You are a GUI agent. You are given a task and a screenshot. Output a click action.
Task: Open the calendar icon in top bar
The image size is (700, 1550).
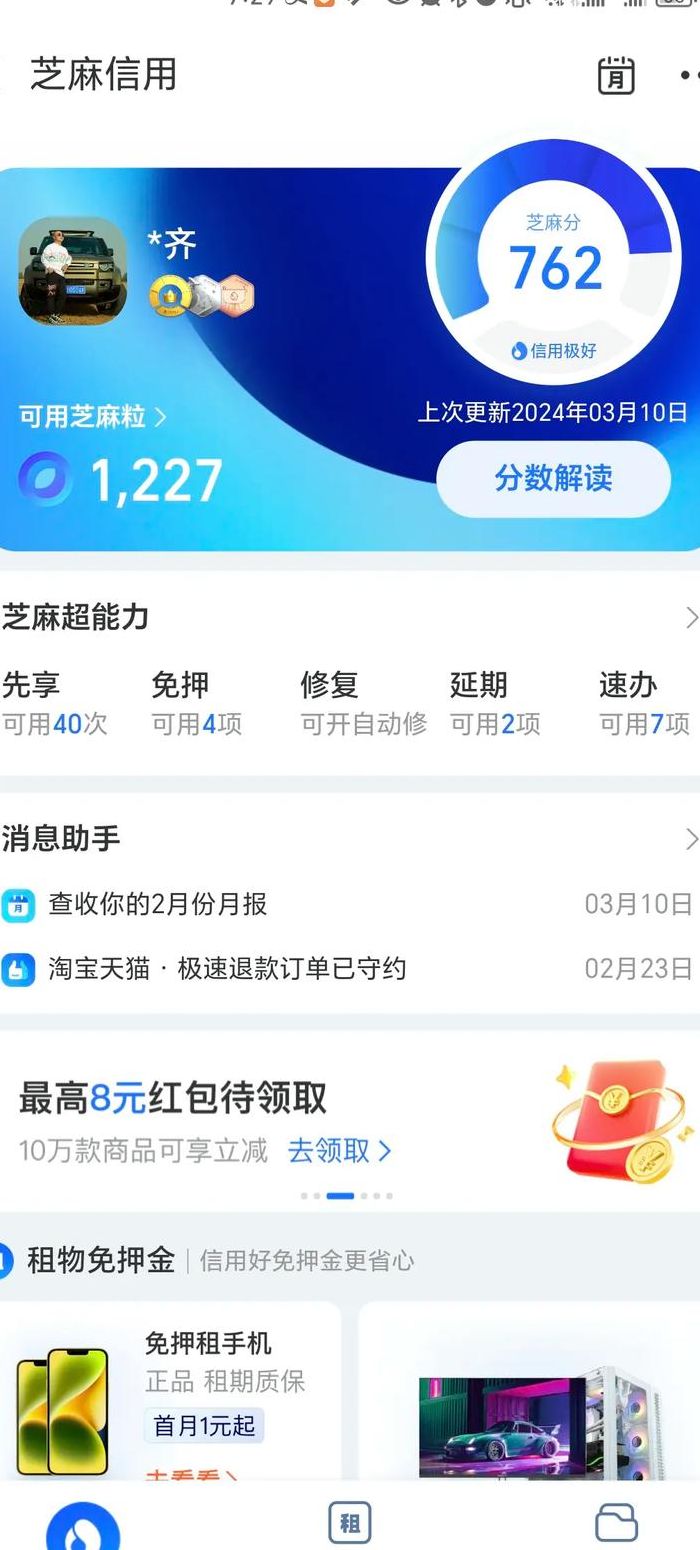click(616, 76)
